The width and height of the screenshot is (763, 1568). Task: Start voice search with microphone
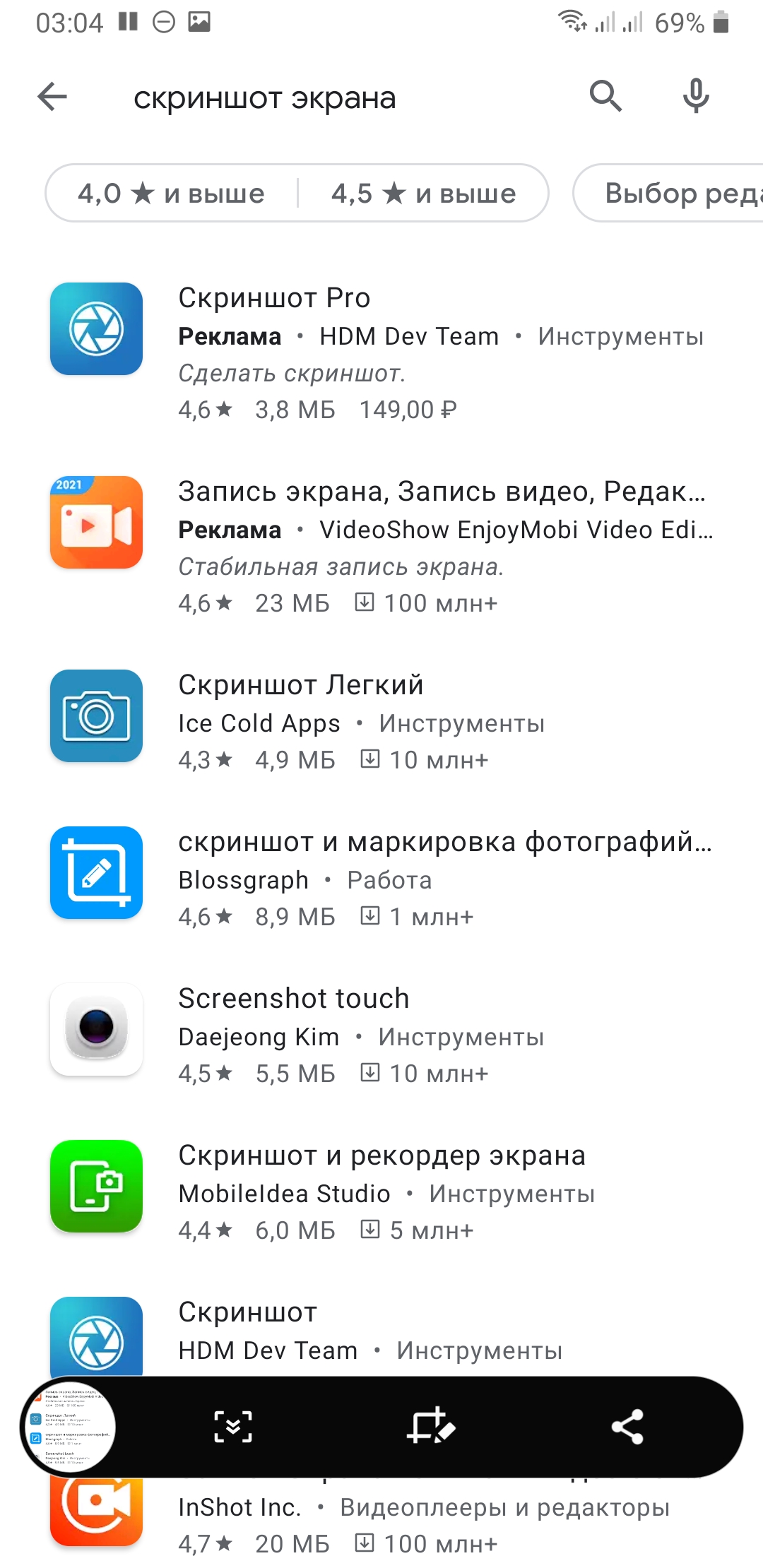coord(696,96)
